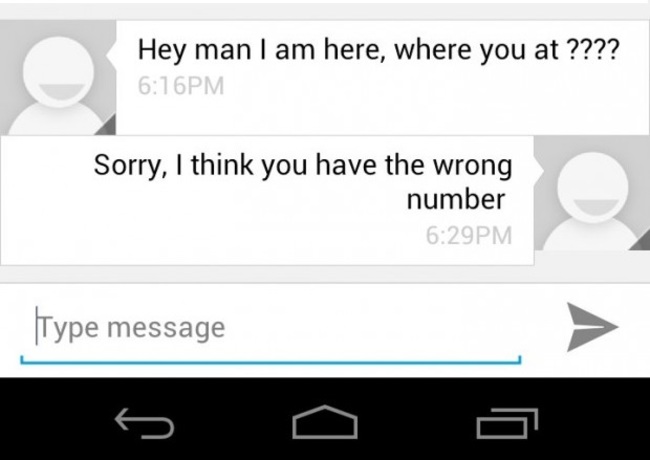
Task: Open the recent apps overview
Action: click(507, 424)
